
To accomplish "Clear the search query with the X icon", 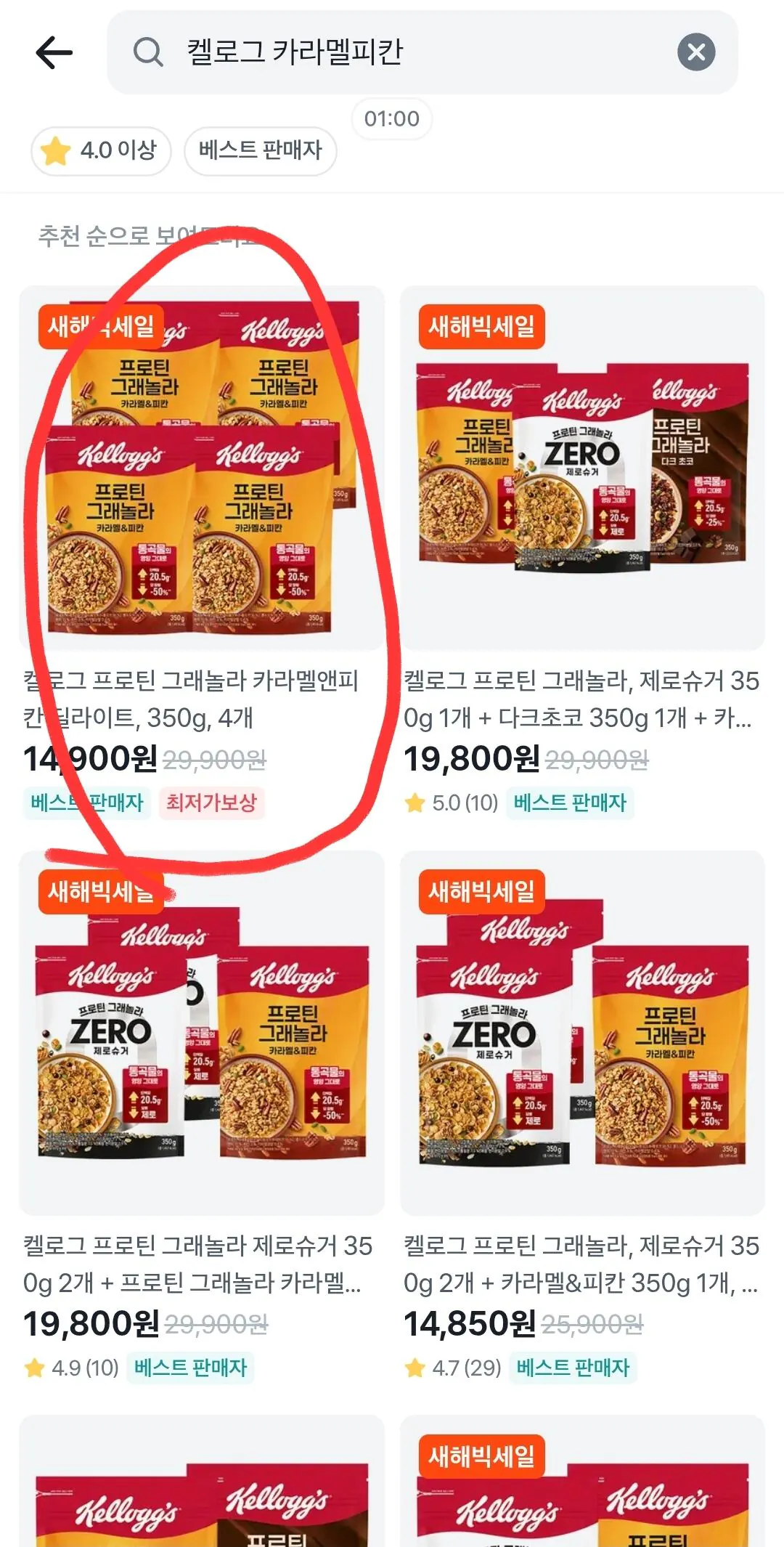I will (x=695, y=52).
